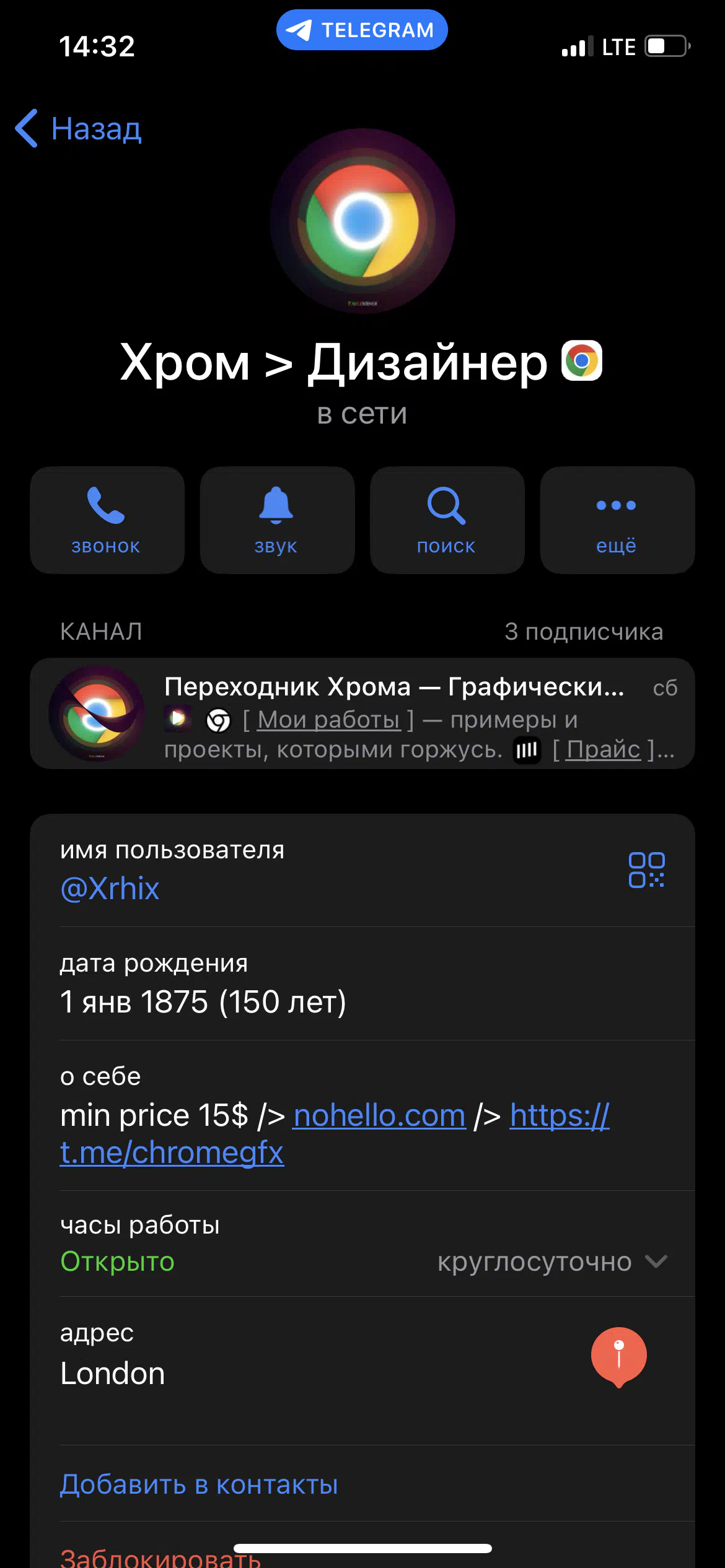Open the ещё more options menu
The height and width of the screenshot is (1568, 725).
(x=617, y=520)
